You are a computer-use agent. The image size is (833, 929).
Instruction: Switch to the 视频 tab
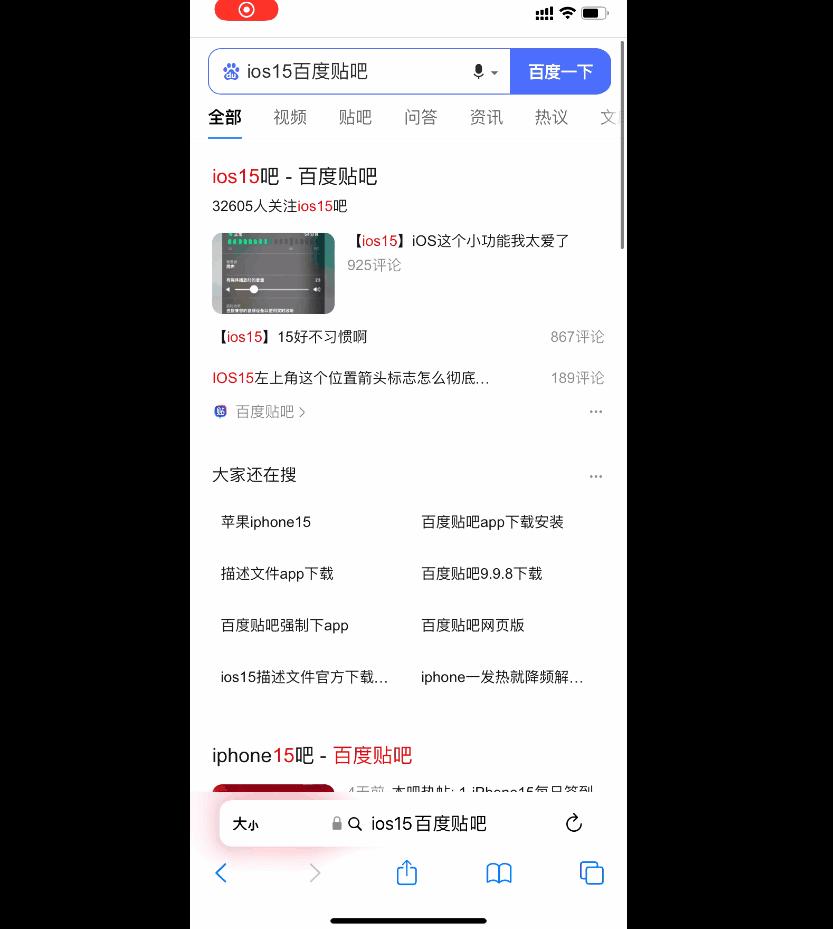290,117
